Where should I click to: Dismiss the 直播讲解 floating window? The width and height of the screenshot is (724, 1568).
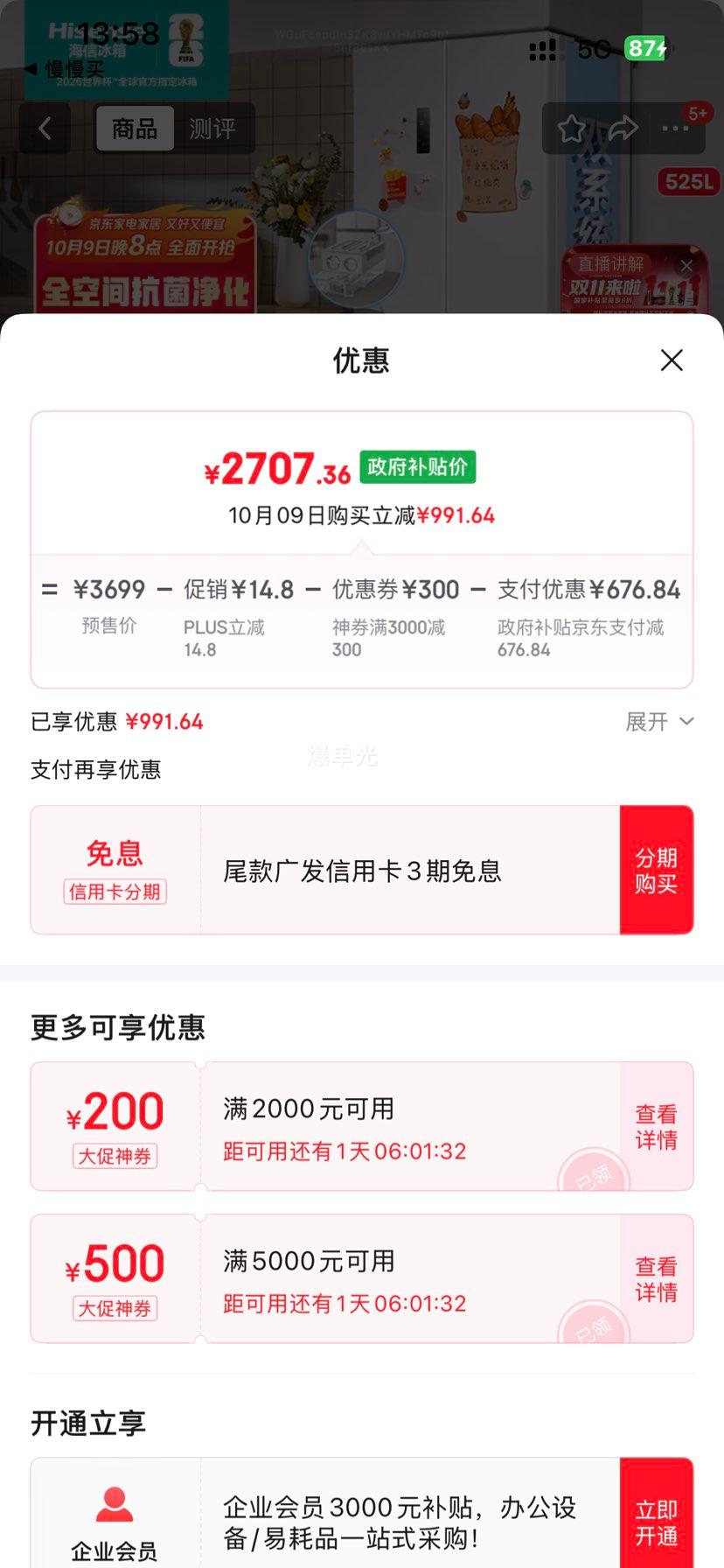[x=687, y=265]
